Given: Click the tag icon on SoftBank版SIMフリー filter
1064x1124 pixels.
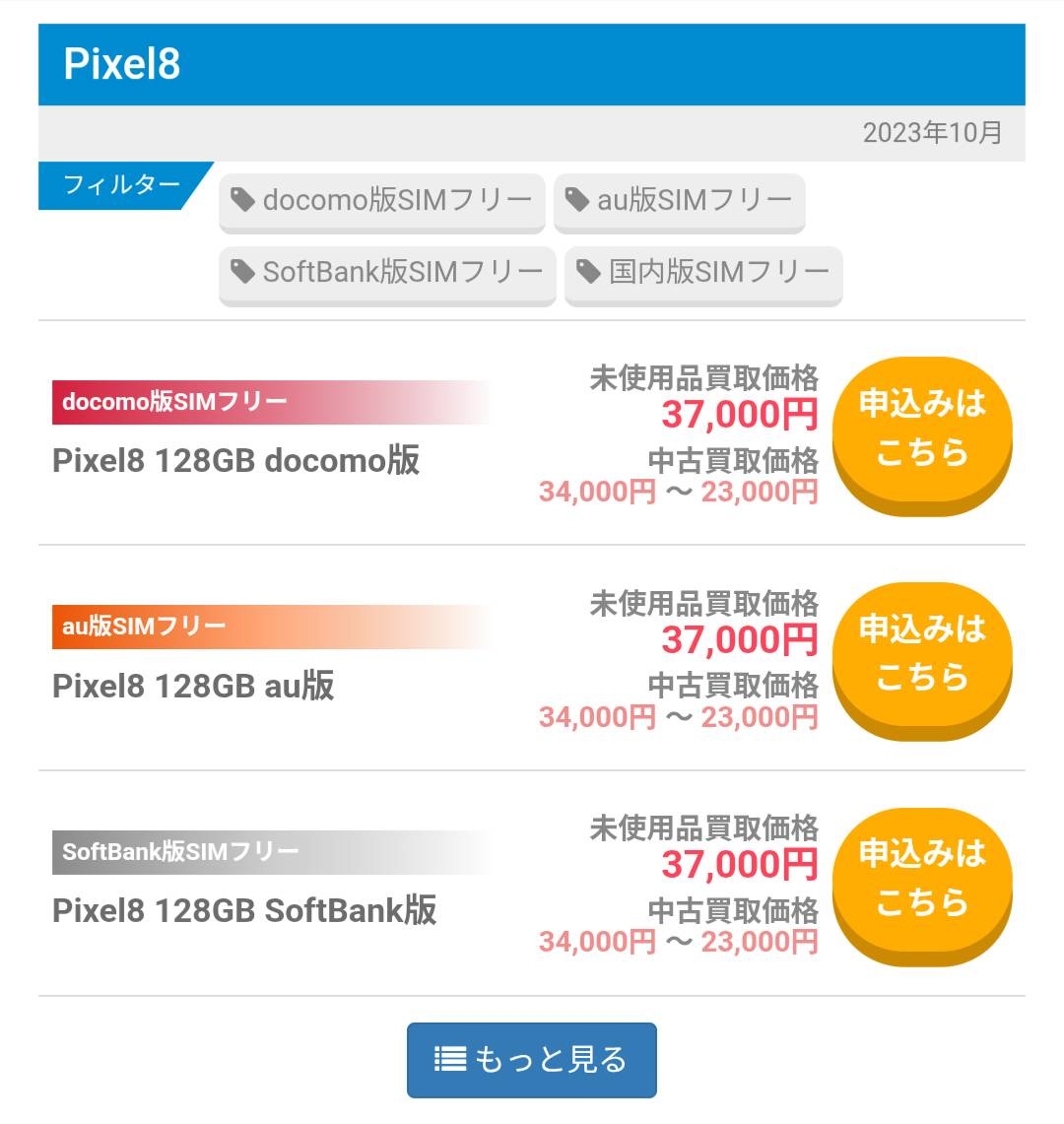Looking at the screenshot, I should click(x=241, y=271).
